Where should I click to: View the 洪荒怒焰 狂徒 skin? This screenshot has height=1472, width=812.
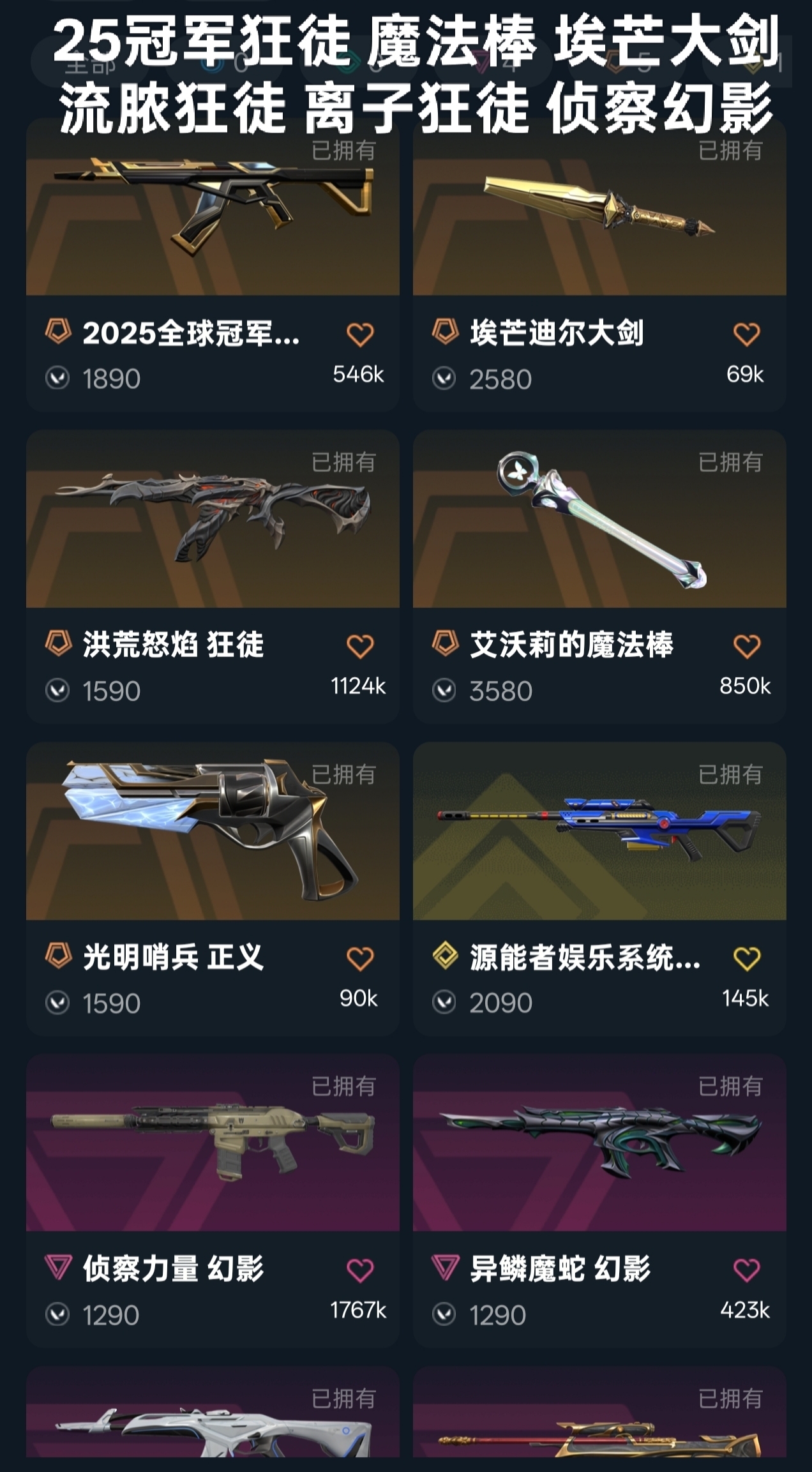(213, 520)
